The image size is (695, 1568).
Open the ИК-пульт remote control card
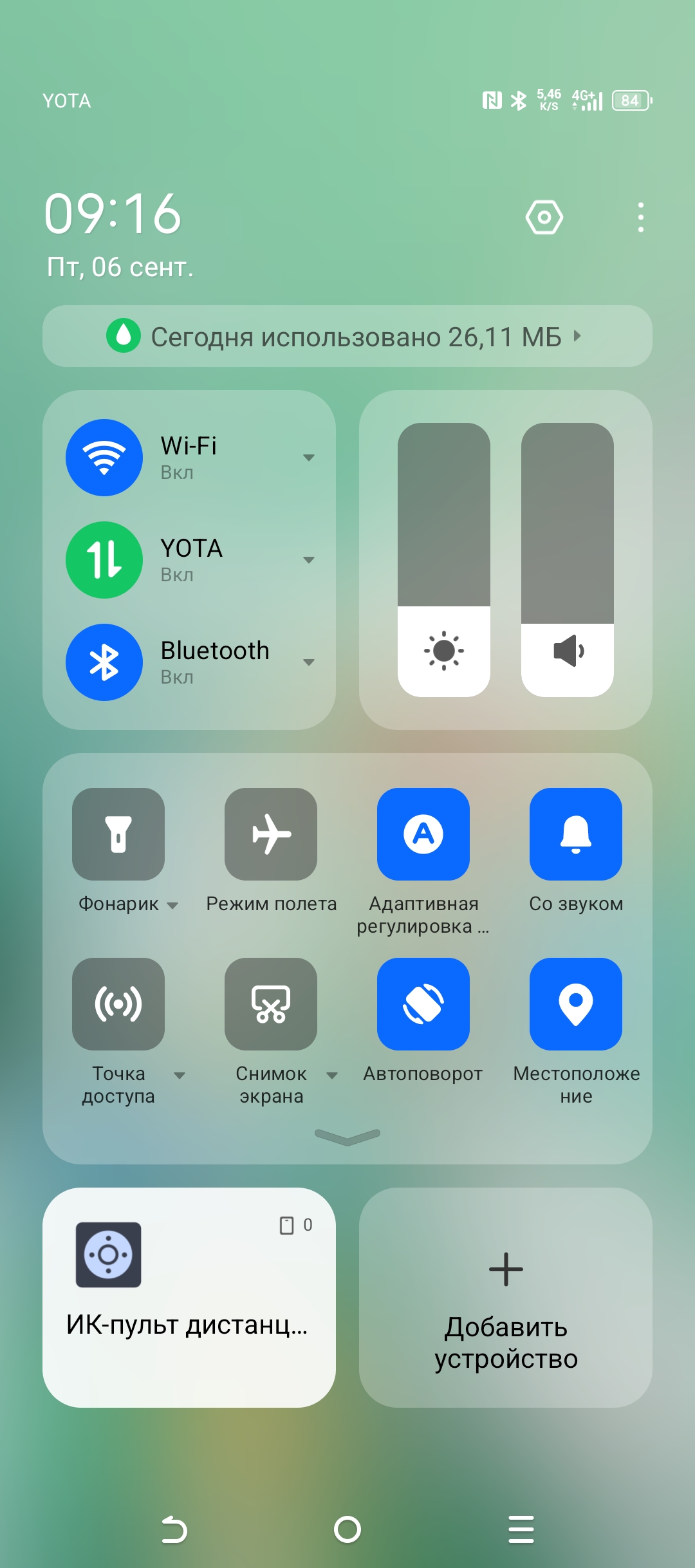(189, 1298)
